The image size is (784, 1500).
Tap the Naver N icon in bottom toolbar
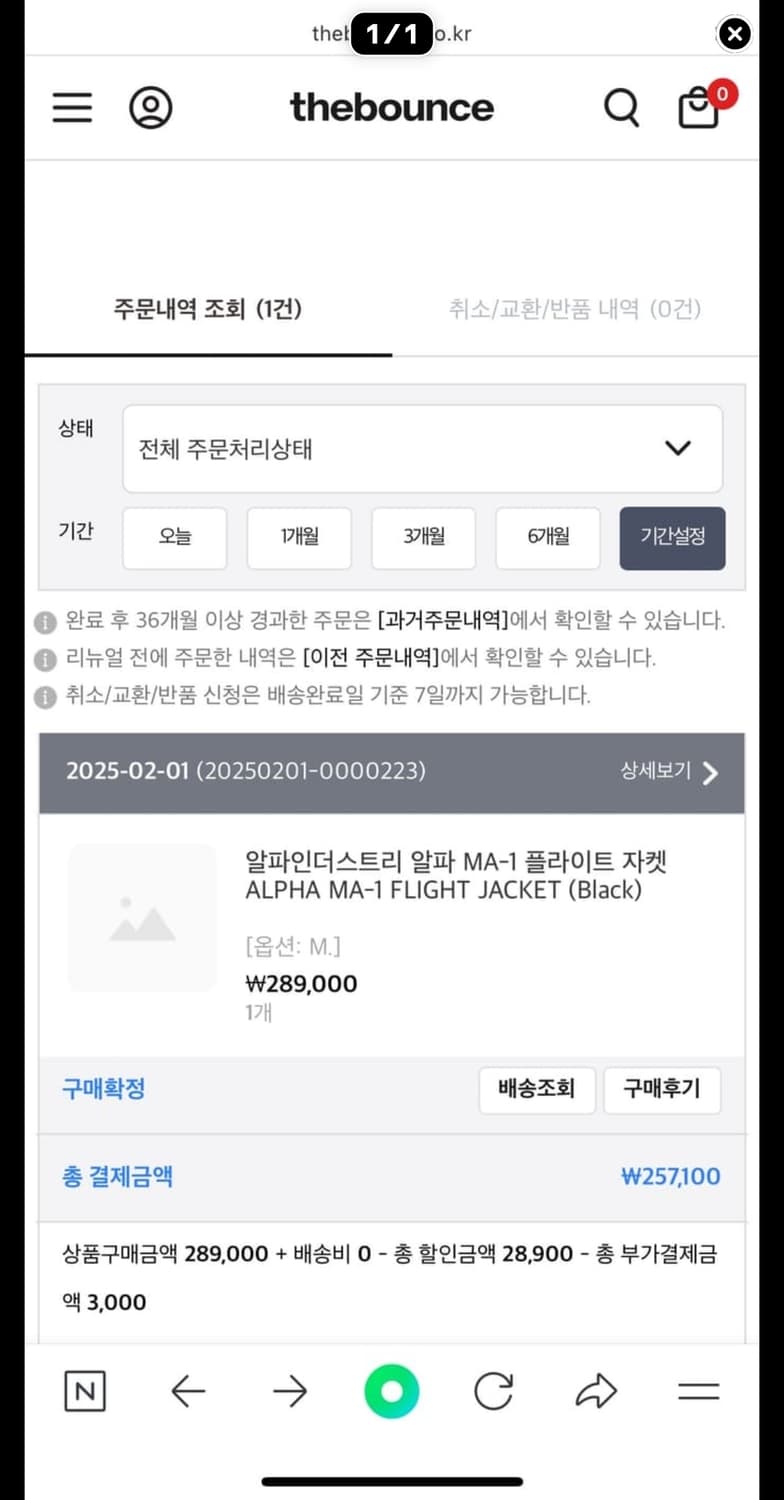(85, 1390)
